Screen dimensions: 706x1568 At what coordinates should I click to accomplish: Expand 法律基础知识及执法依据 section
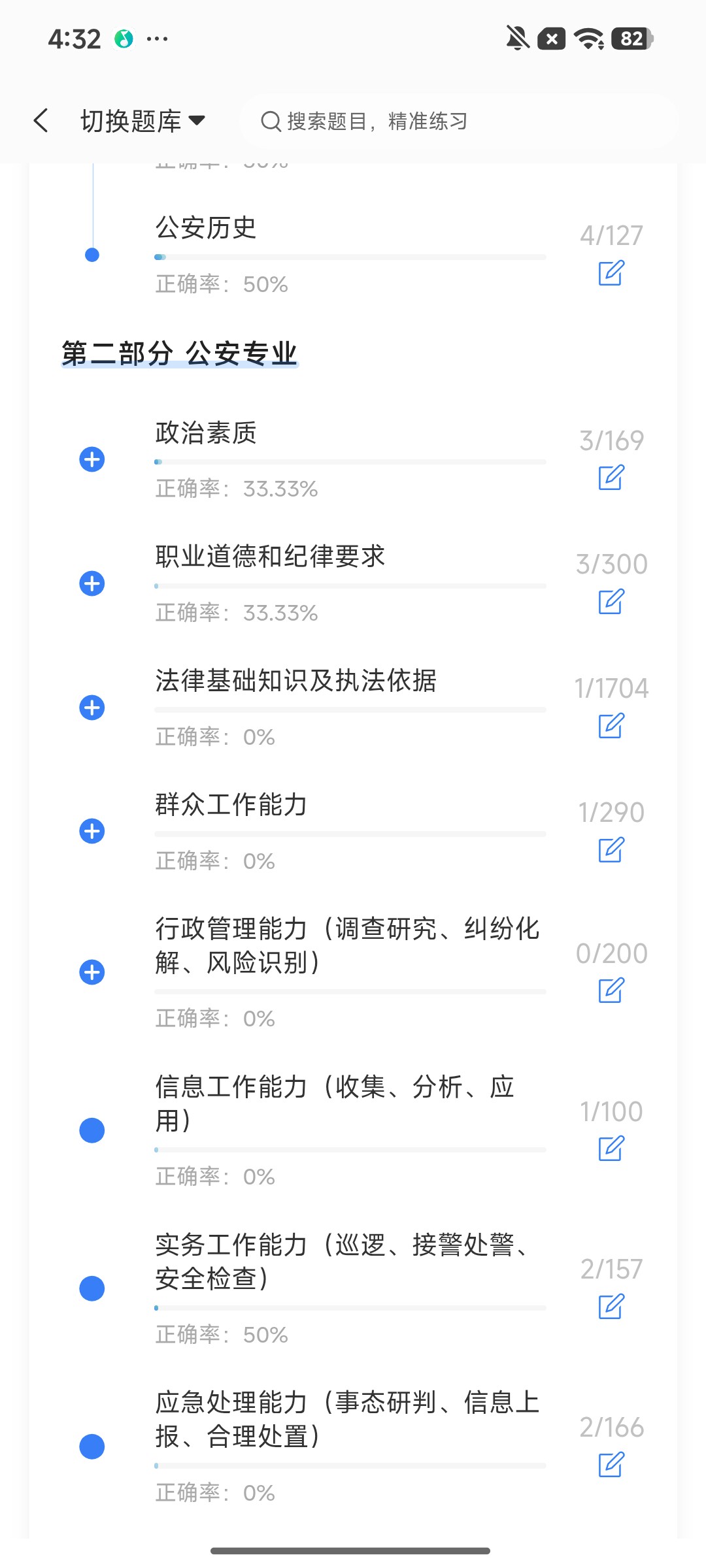click(x=92, y=708)
